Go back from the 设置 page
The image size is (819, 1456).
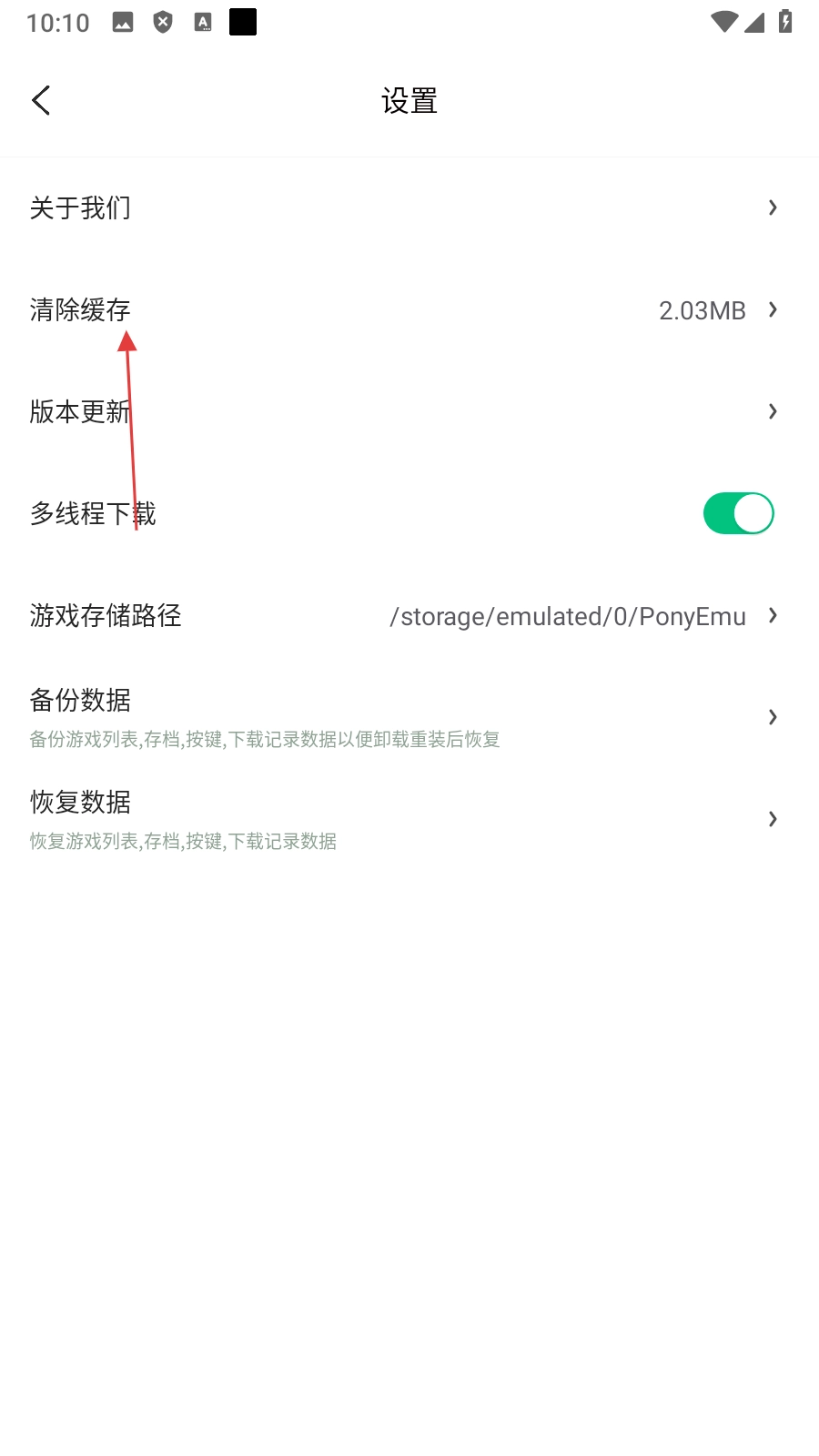(x=41, y=100)
